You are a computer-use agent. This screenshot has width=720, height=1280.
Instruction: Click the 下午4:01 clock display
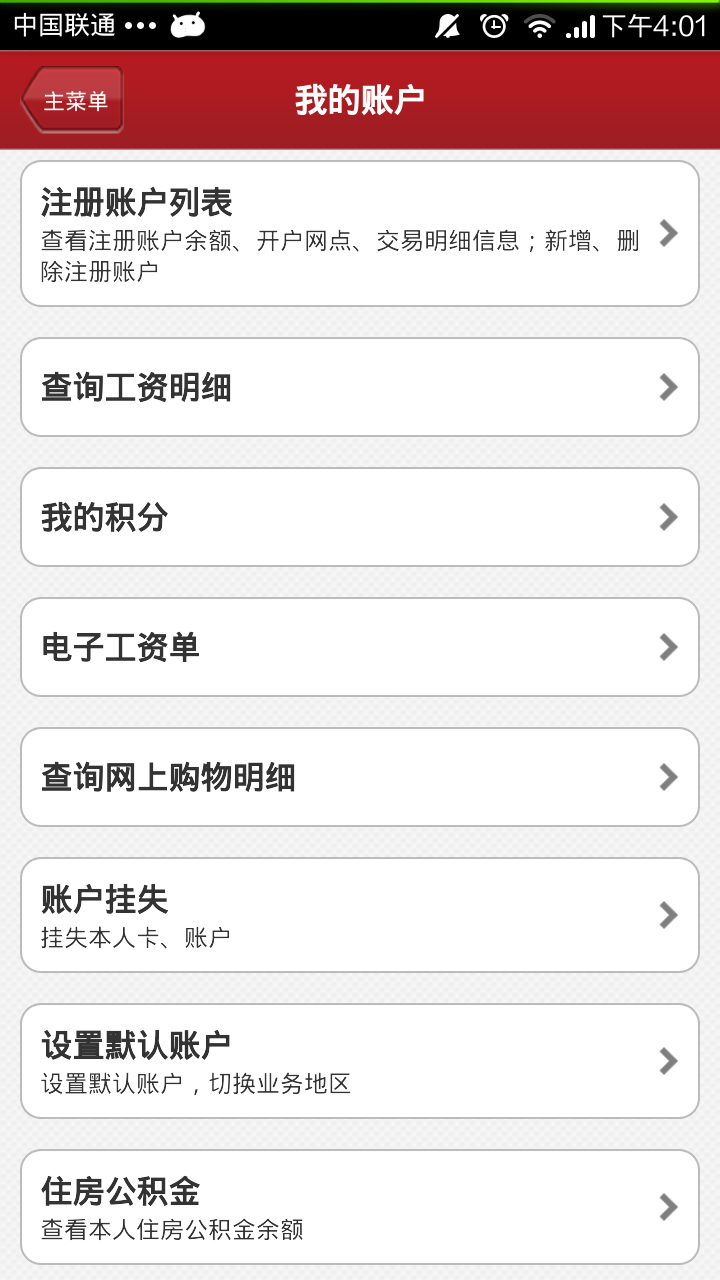tap(655, 27)
